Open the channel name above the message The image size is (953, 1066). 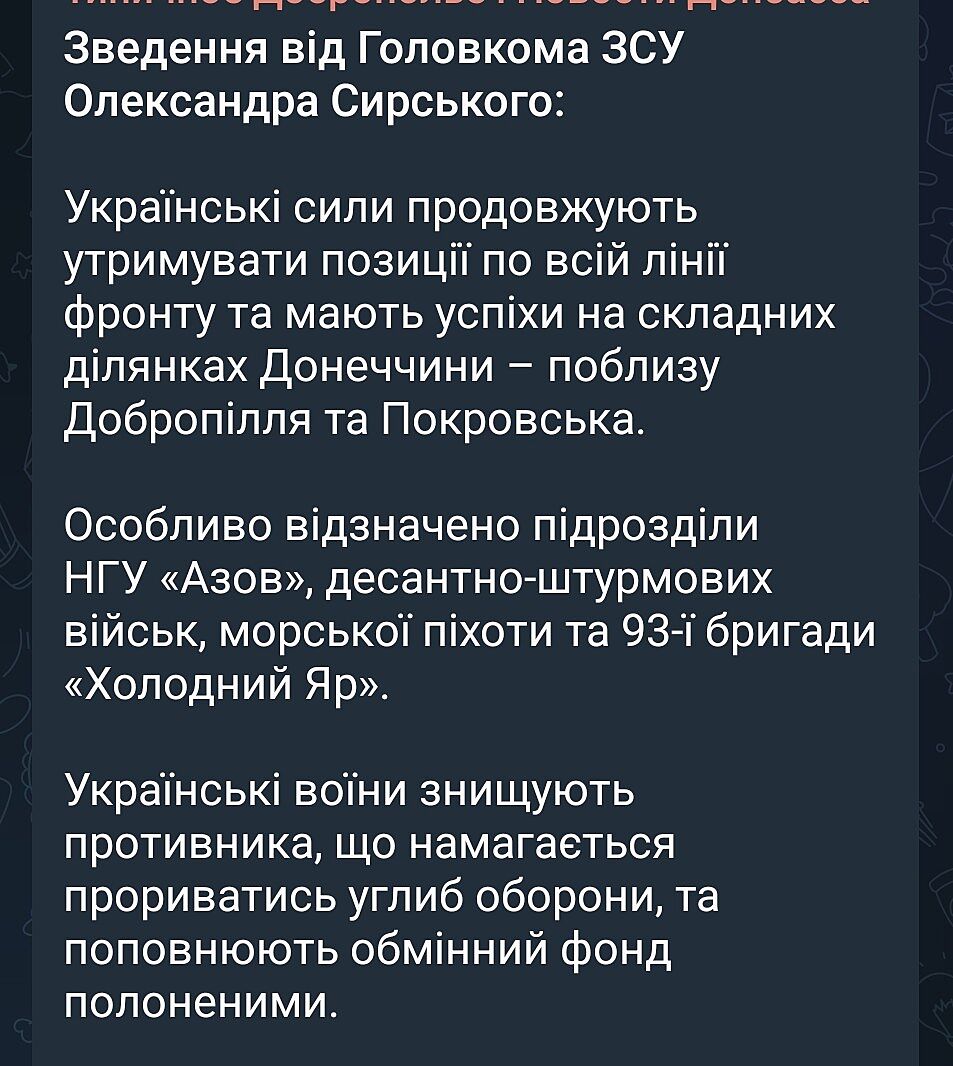tap(466, 4)
